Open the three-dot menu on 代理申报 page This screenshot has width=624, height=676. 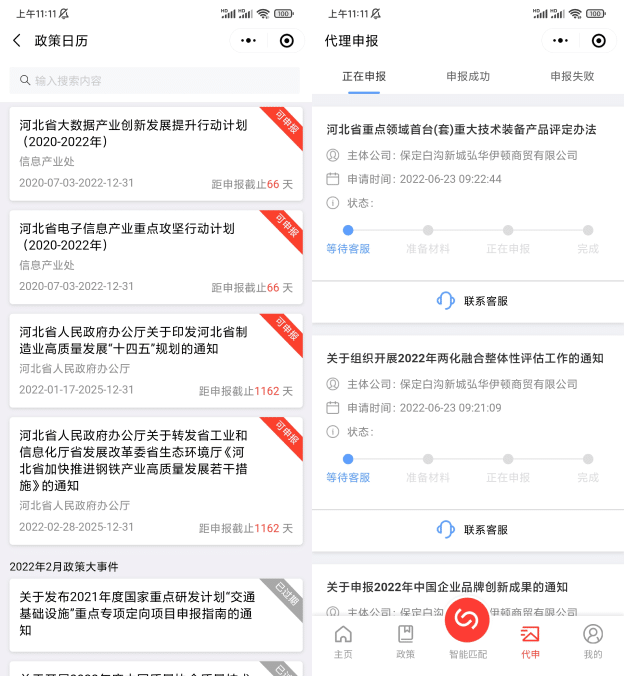point(561,41)
